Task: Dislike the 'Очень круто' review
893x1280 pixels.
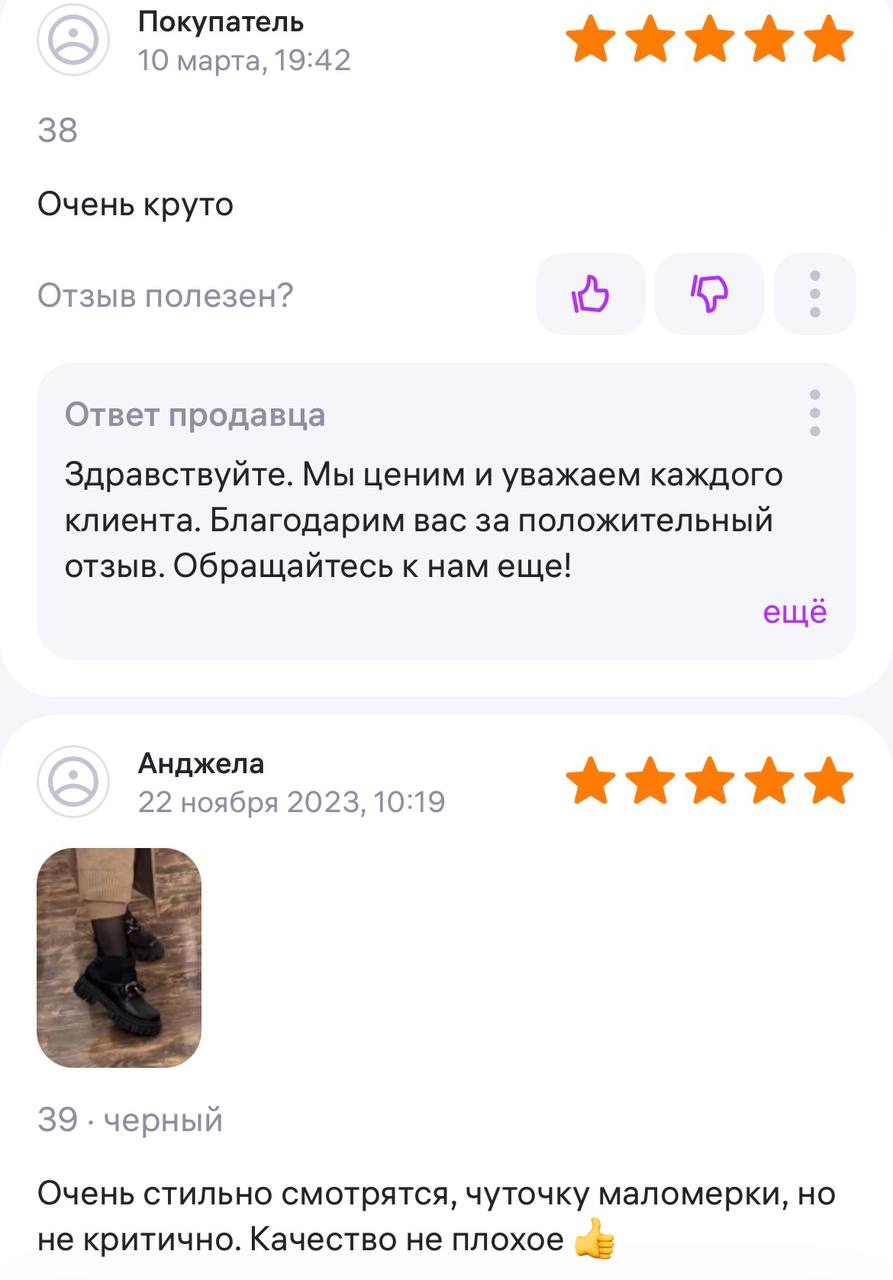Action: point(709,294)
